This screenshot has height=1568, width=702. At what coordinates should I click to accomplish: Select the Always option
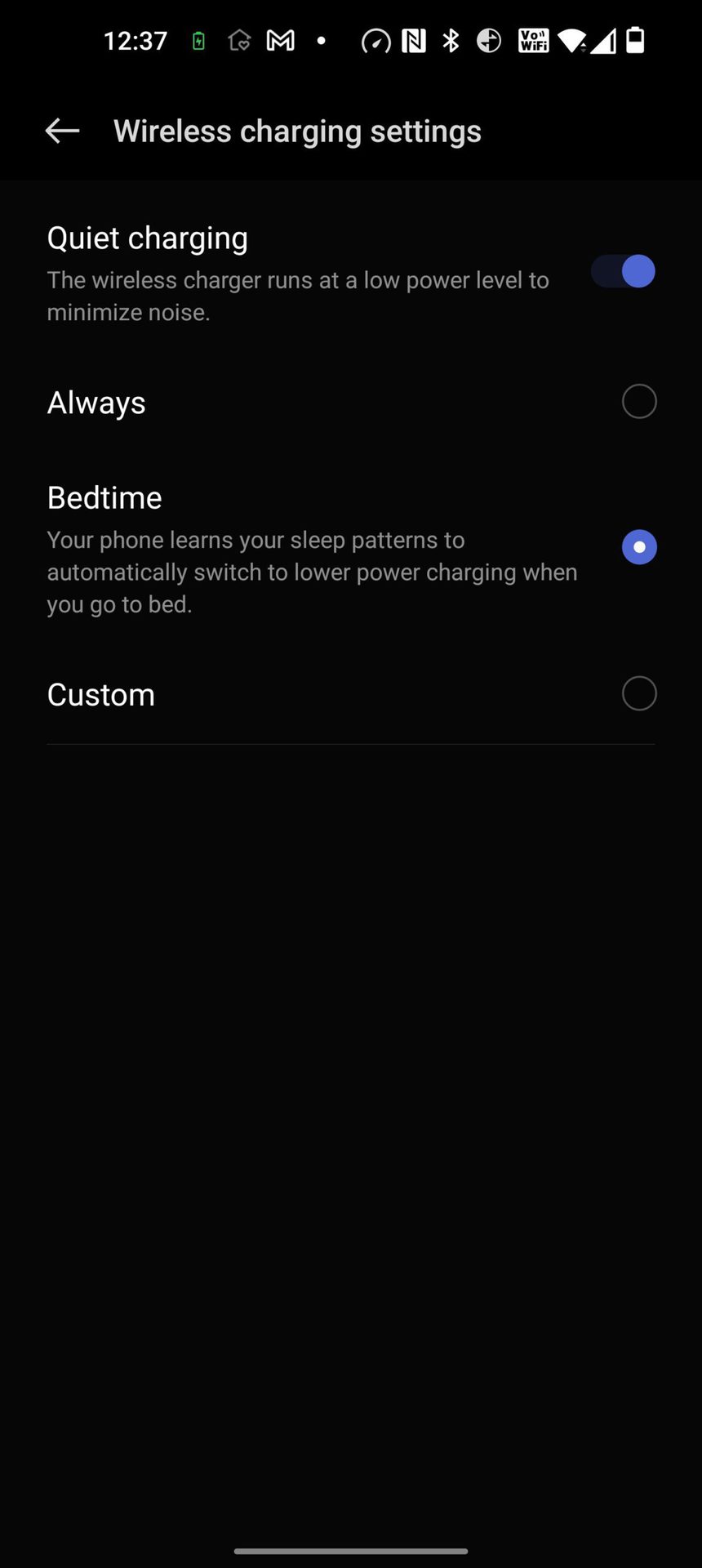pos(638,402)
